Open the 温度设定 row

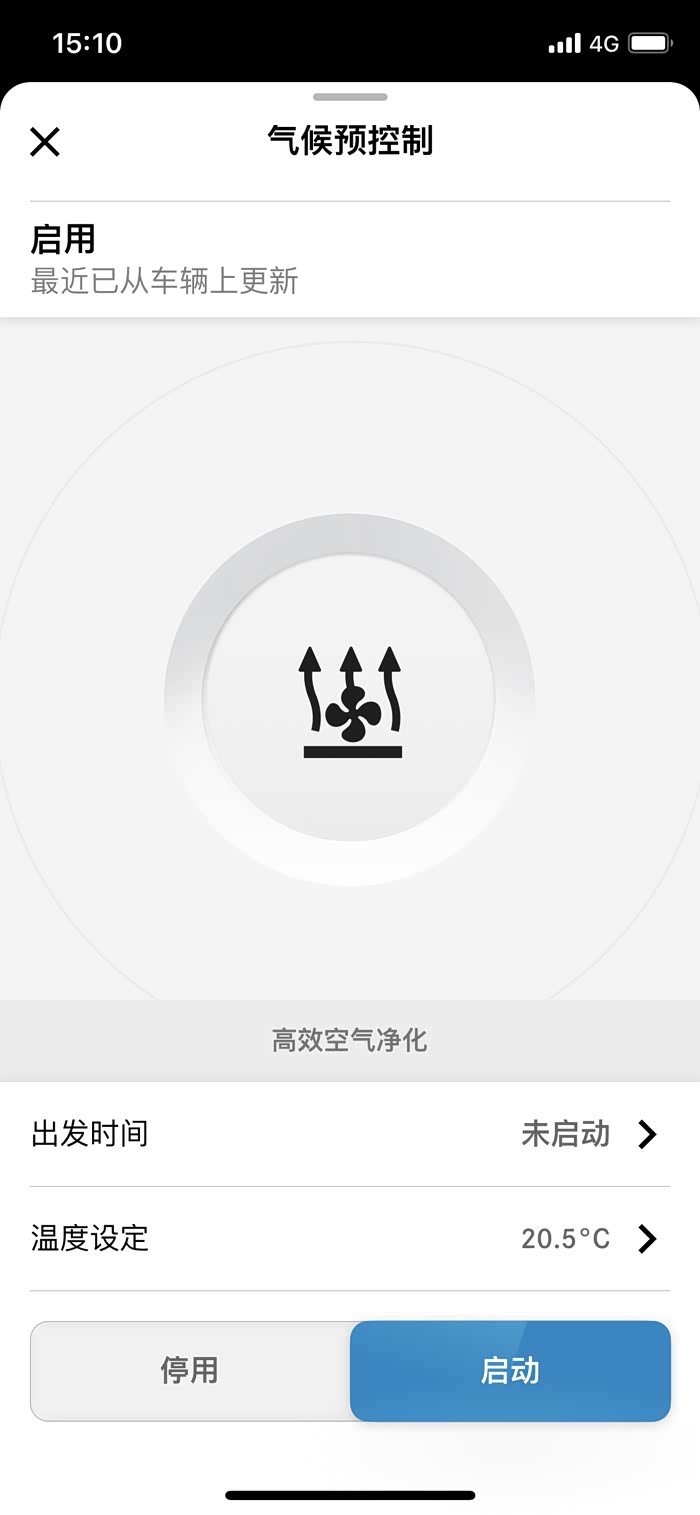[x=350, y=1239]
